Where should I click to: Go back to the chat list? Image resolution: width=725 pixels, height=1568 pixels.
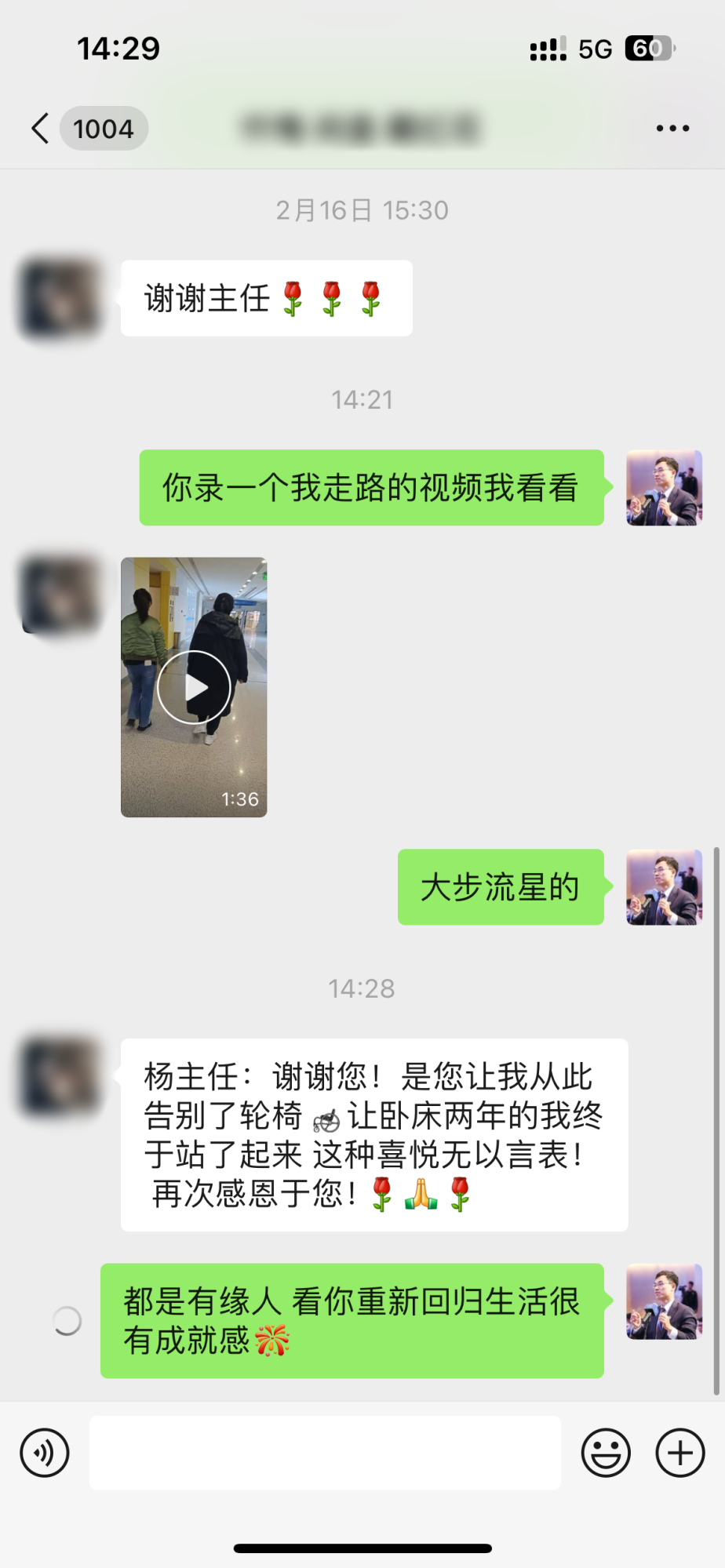(x=41, y=129)
